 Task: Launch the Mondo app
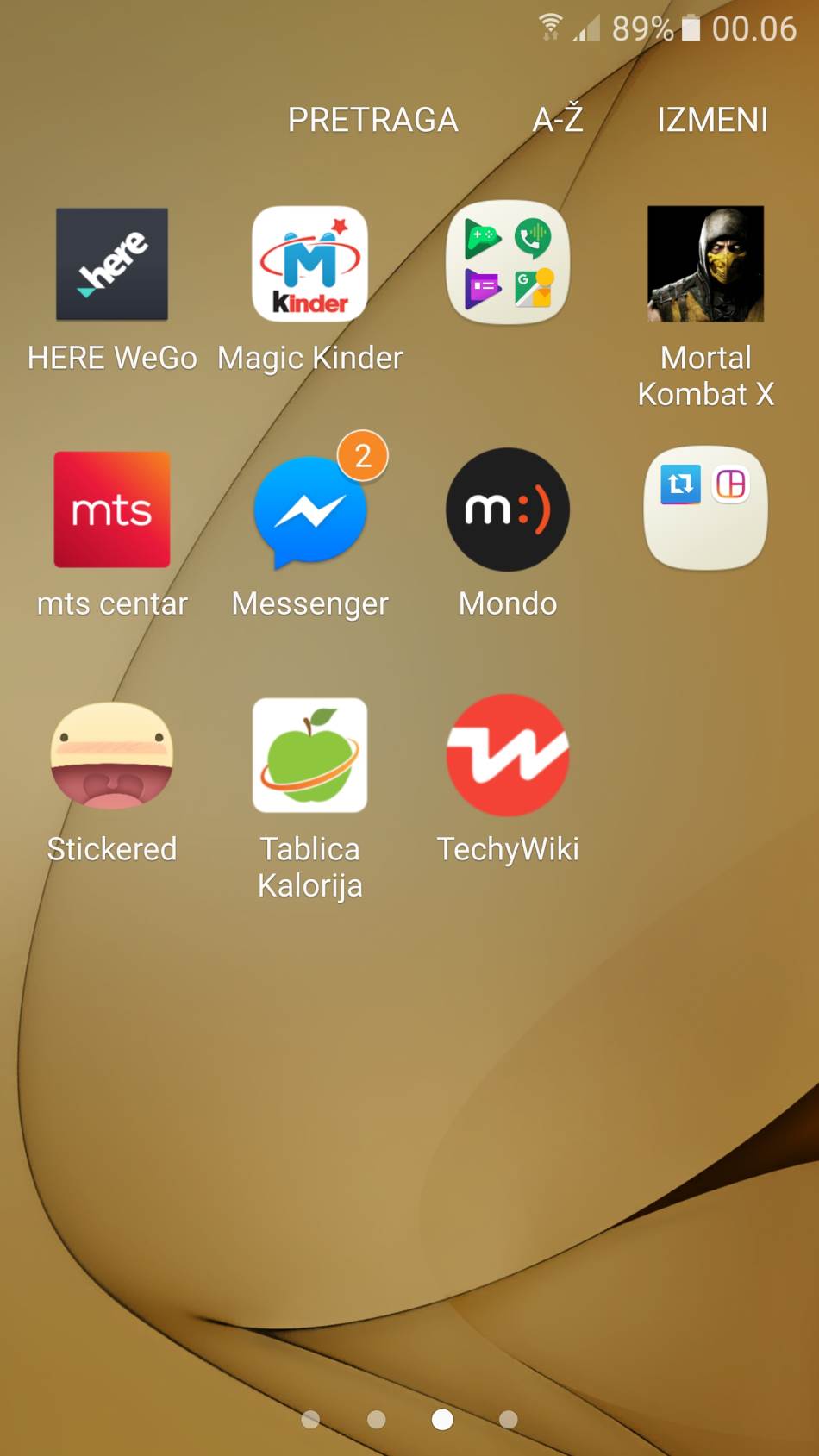pyautogui.click(x=508, y=509)
